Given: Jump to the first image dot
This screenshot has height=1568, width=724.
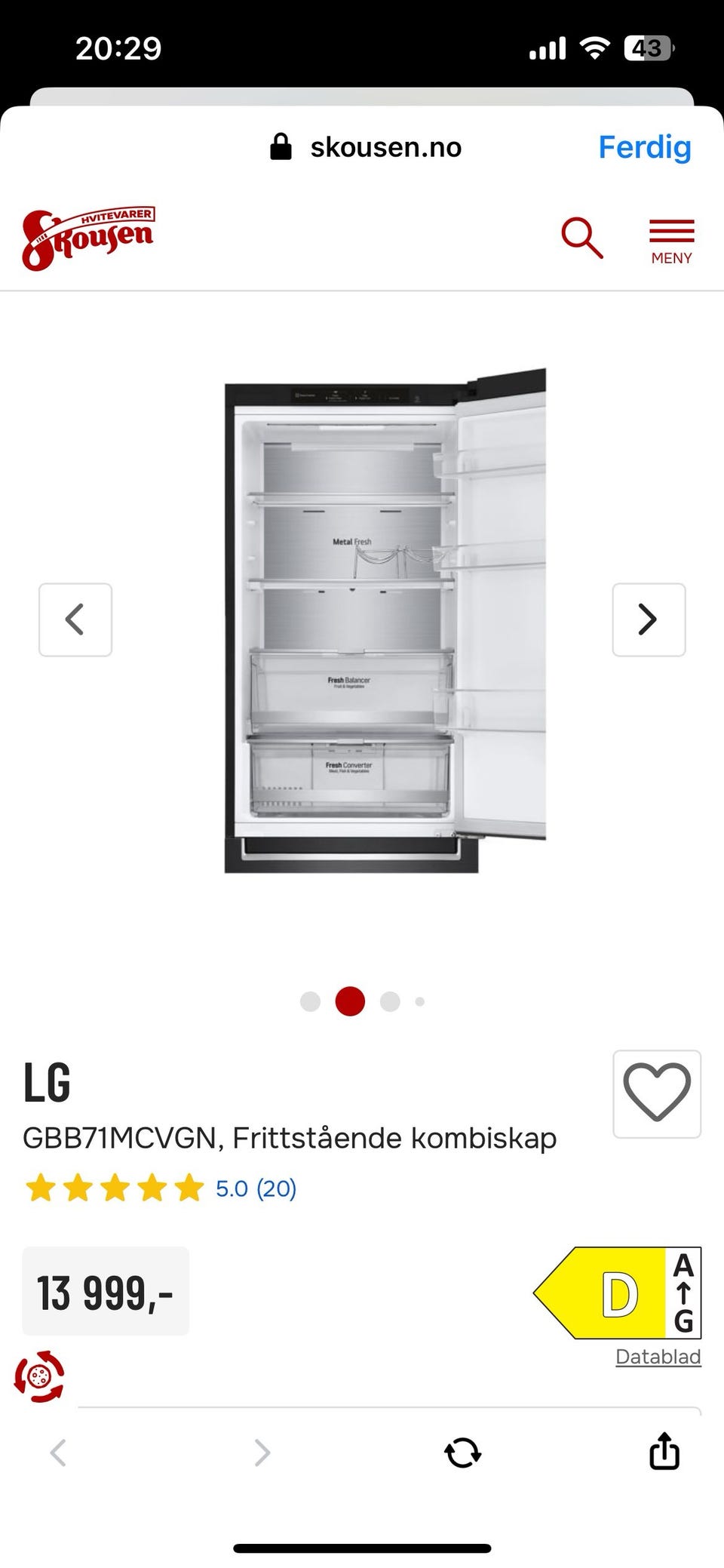Looking at the screenshot, I should pyautogui.click(x=310, y=1001).
